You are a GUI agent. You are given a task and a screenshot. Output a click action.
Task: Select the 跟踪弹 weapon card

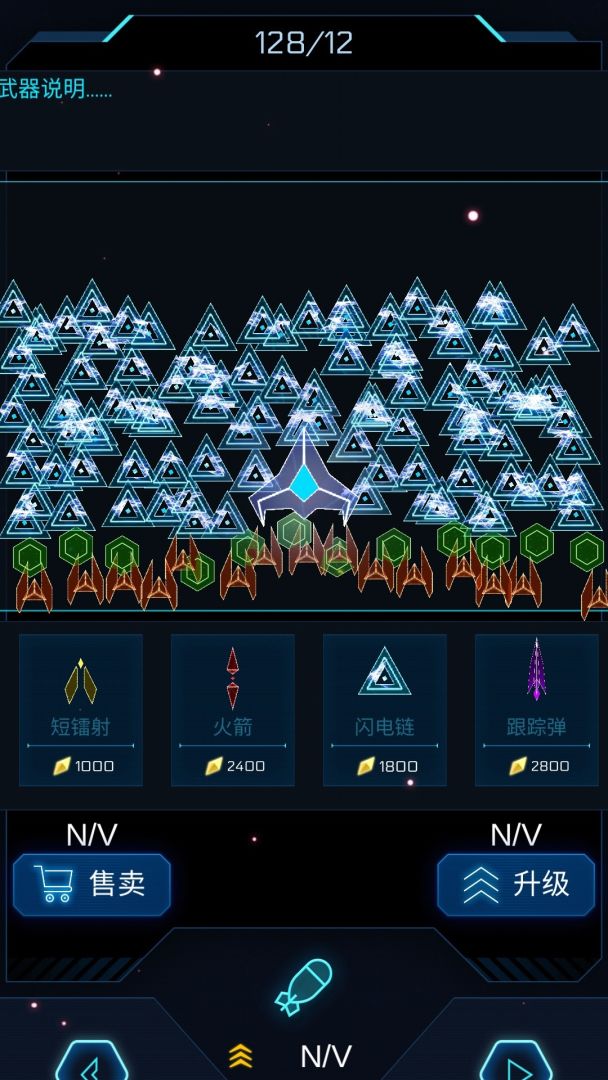click(x=536, y=710)
